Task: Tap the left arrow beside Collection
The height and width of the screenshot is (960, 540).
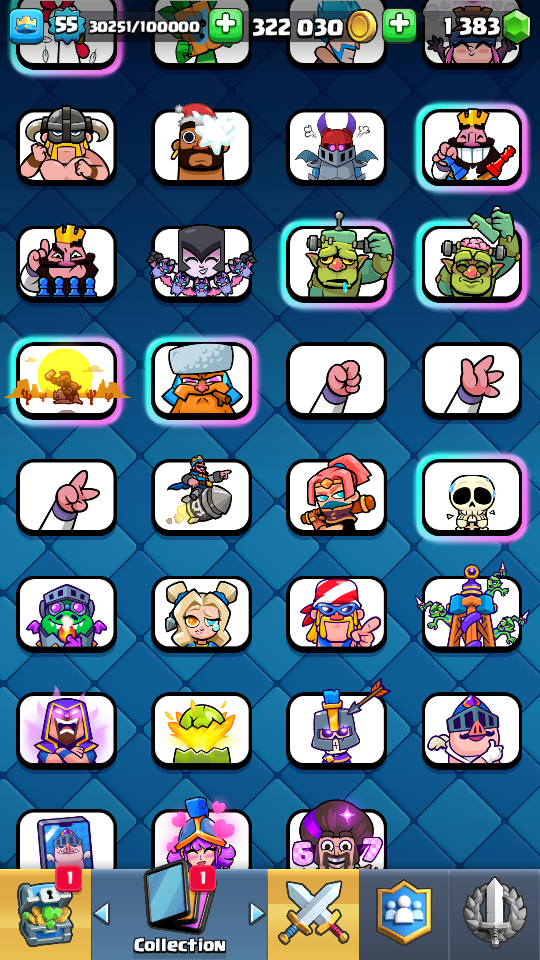Action: tap(102, 913)
